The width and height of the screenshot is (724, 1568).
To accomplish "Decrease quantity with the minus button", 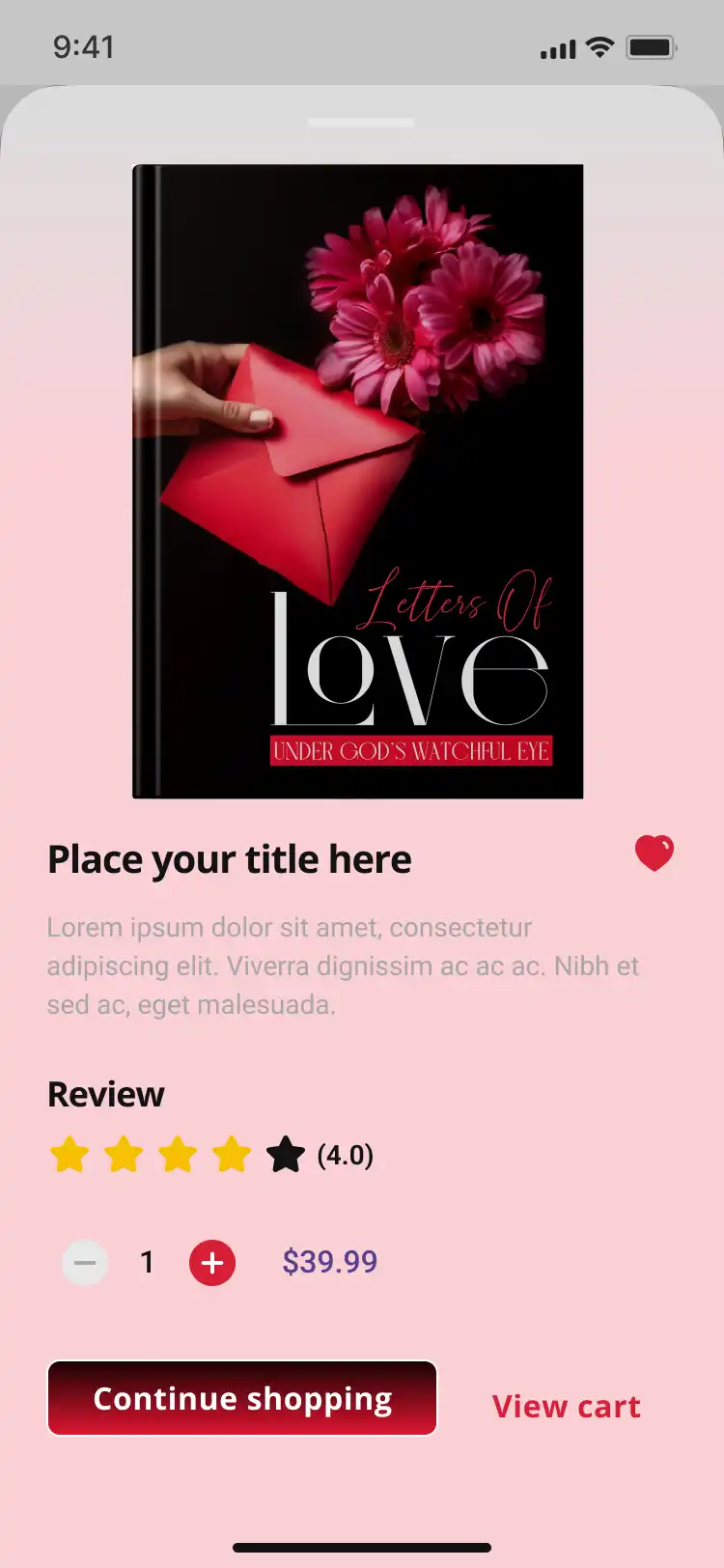I will [x=85, y=1263].
